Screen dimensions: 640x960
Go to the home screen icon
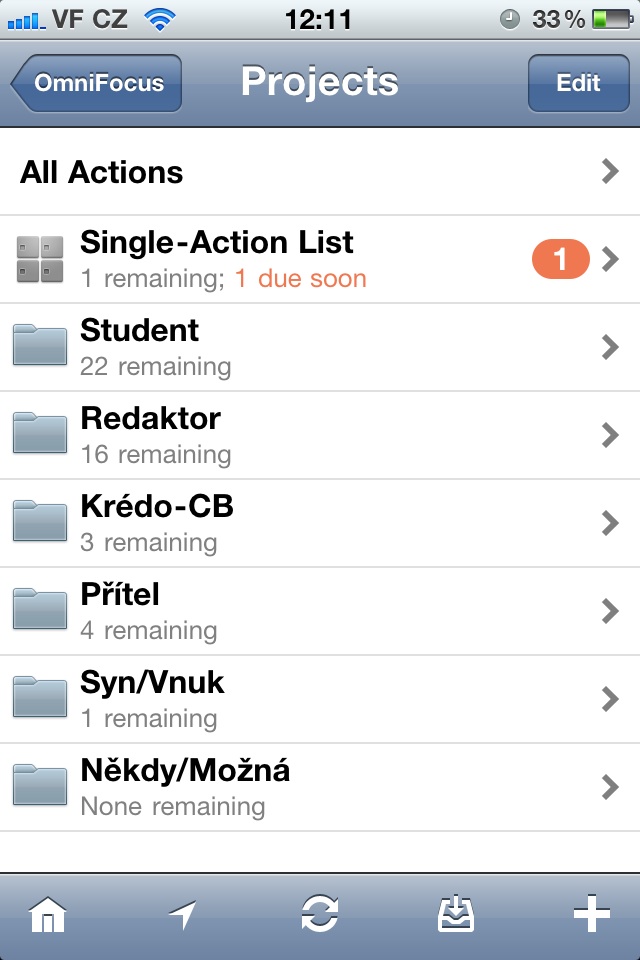(48, 915)
